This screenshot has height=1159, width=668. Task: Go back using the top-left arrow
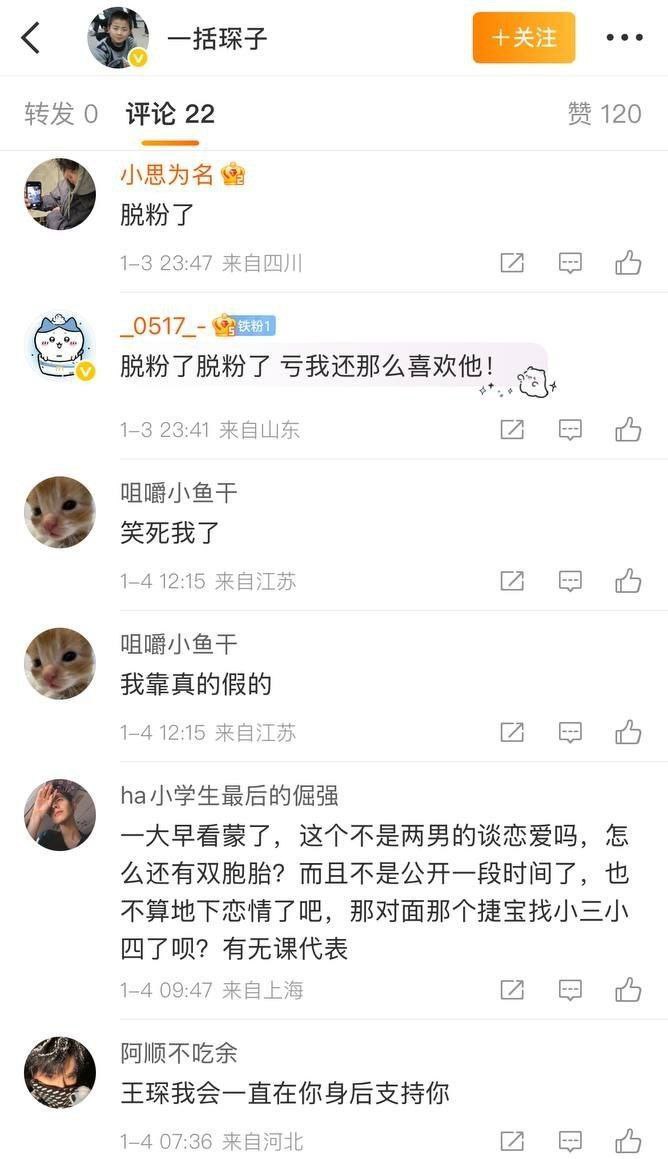pyautogui.click(x=31, y=38)
